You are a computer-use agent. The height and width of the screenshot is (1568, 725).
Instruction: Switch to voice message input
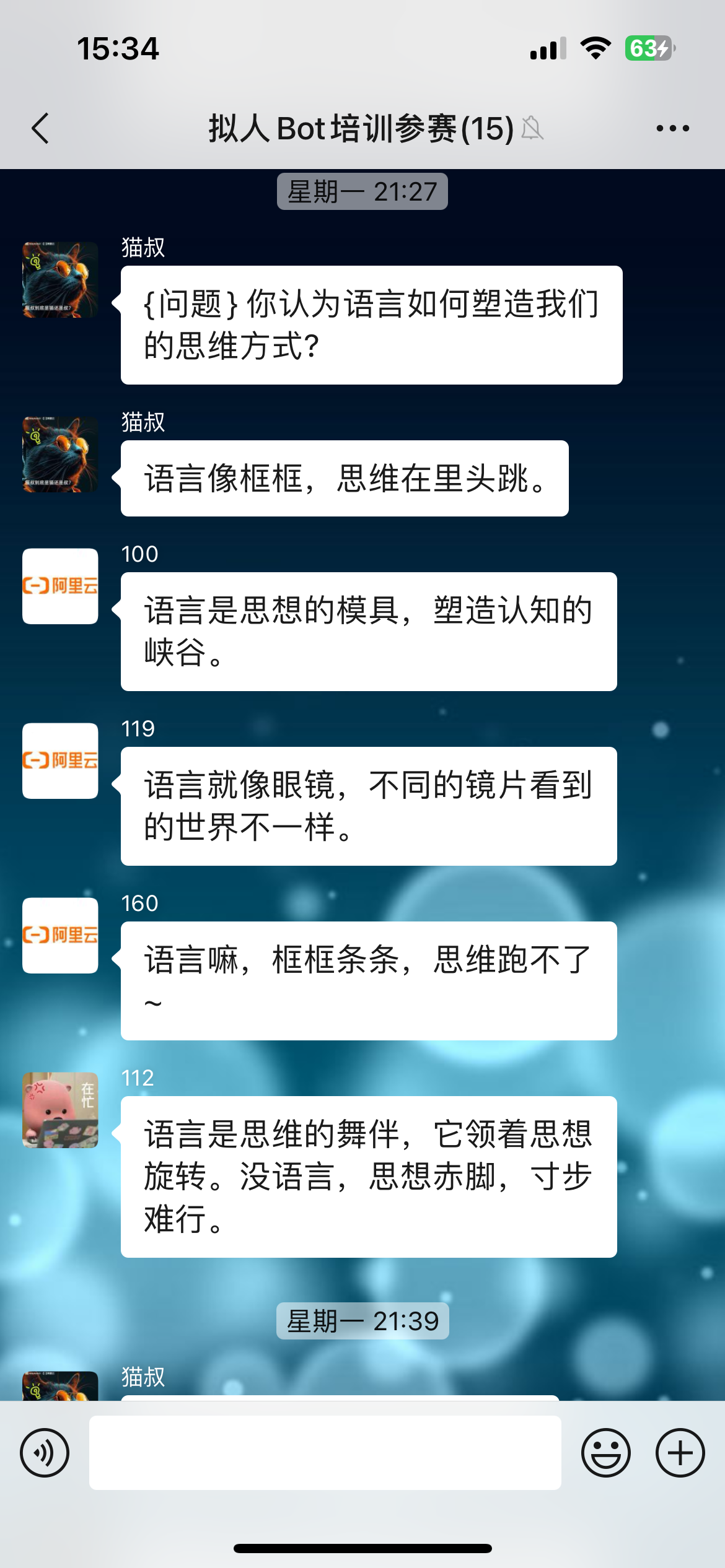[45, 1453]
